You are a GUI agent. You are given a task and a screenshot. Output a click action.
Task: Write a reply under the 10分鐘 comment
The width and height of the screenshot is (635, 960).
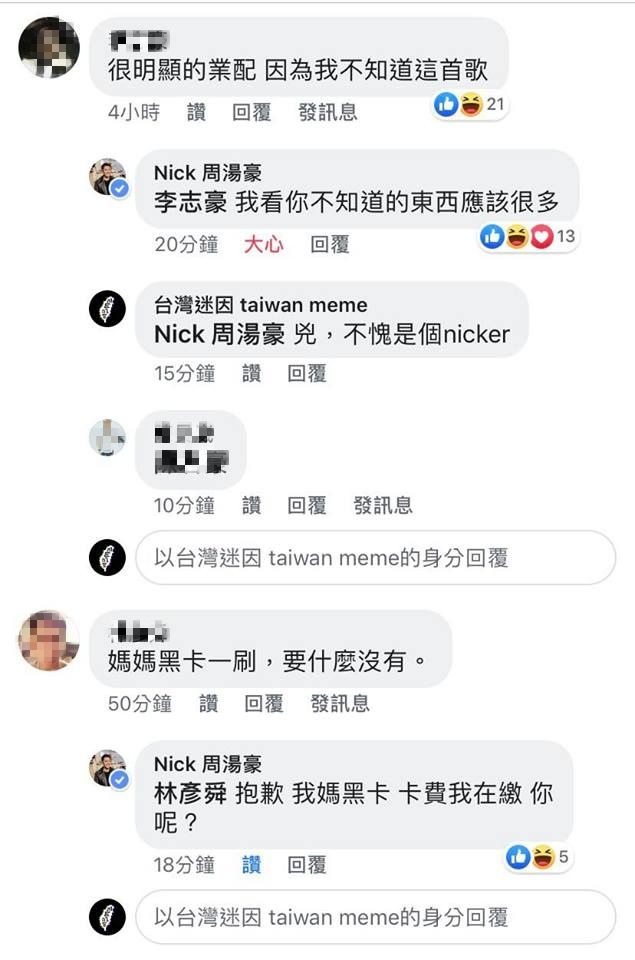click(x=374, y=557)
